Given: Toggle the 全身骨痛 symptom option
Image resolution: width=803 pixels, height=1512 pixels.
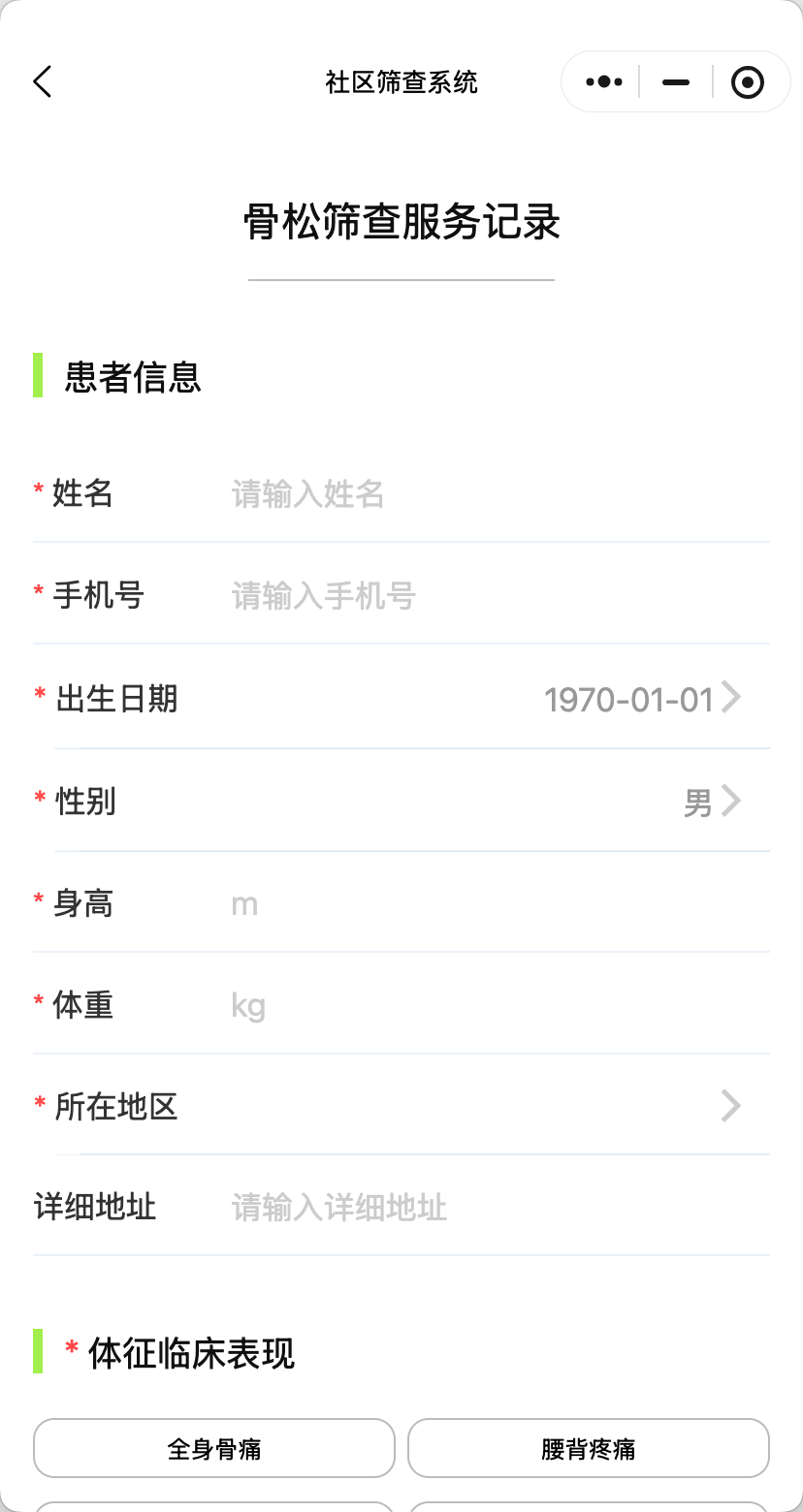Looking at the screenshot, I should tap(213, 1448).
